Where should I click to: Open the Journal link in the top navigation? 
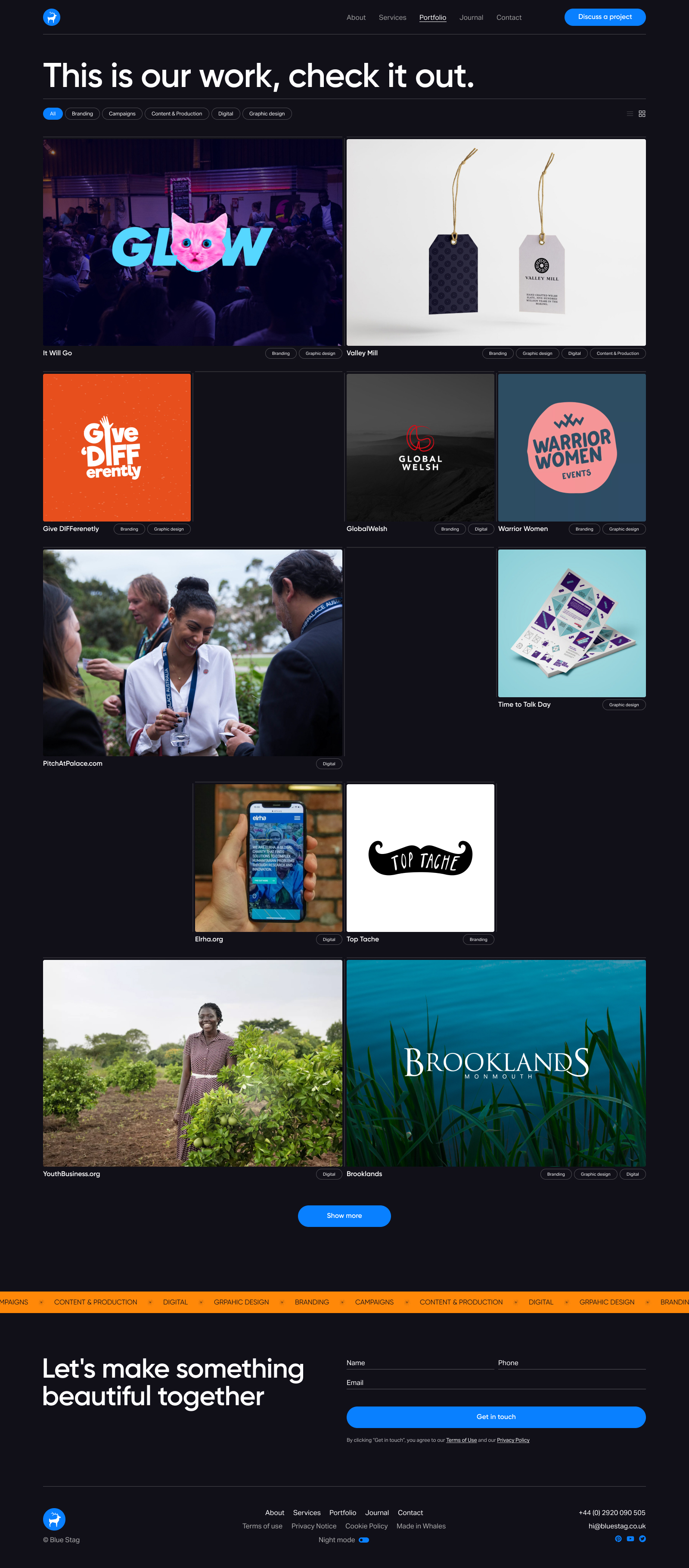pos(471,18)
